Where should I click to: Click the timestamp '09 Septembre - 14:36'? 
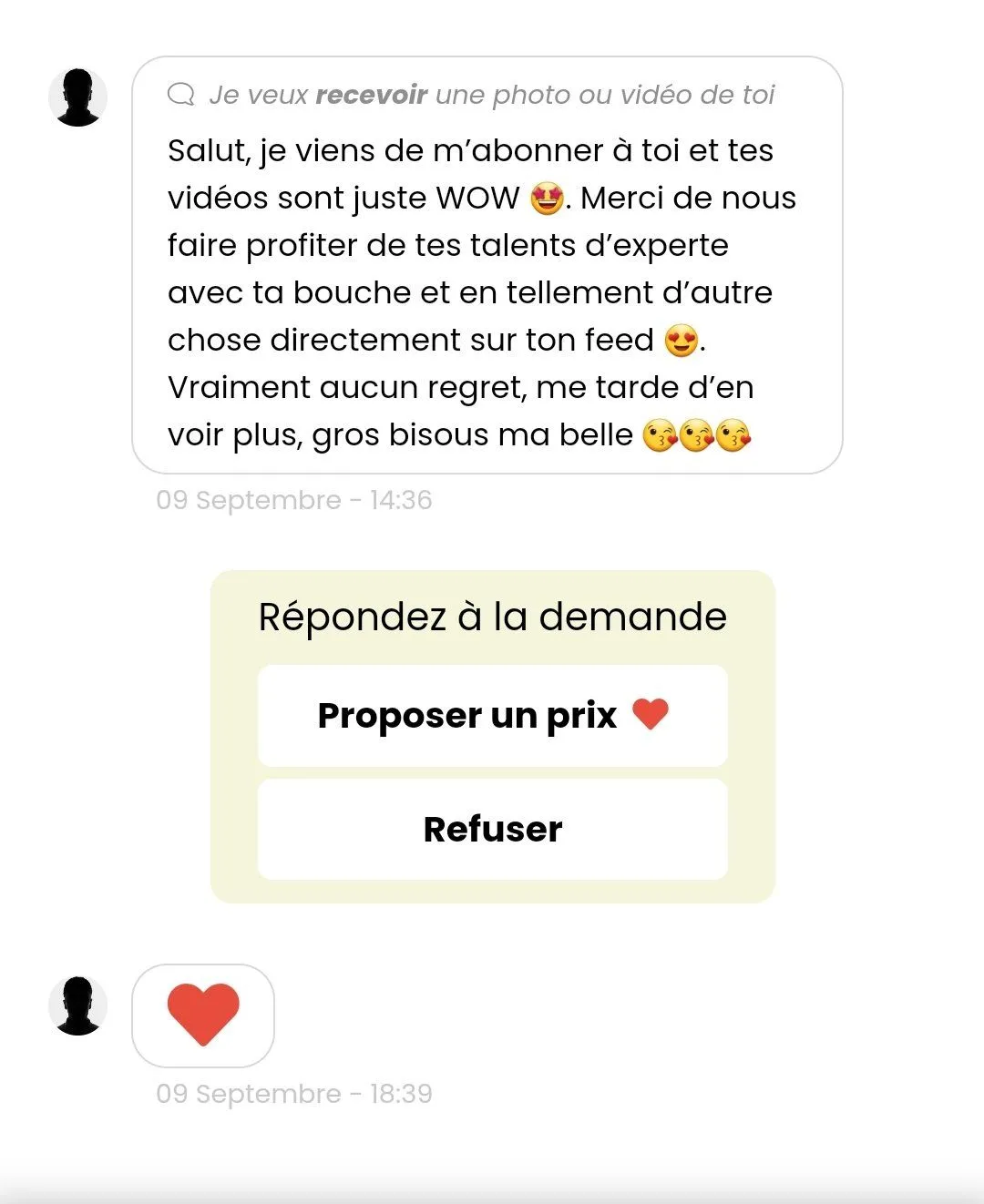(x=293, y=499)
